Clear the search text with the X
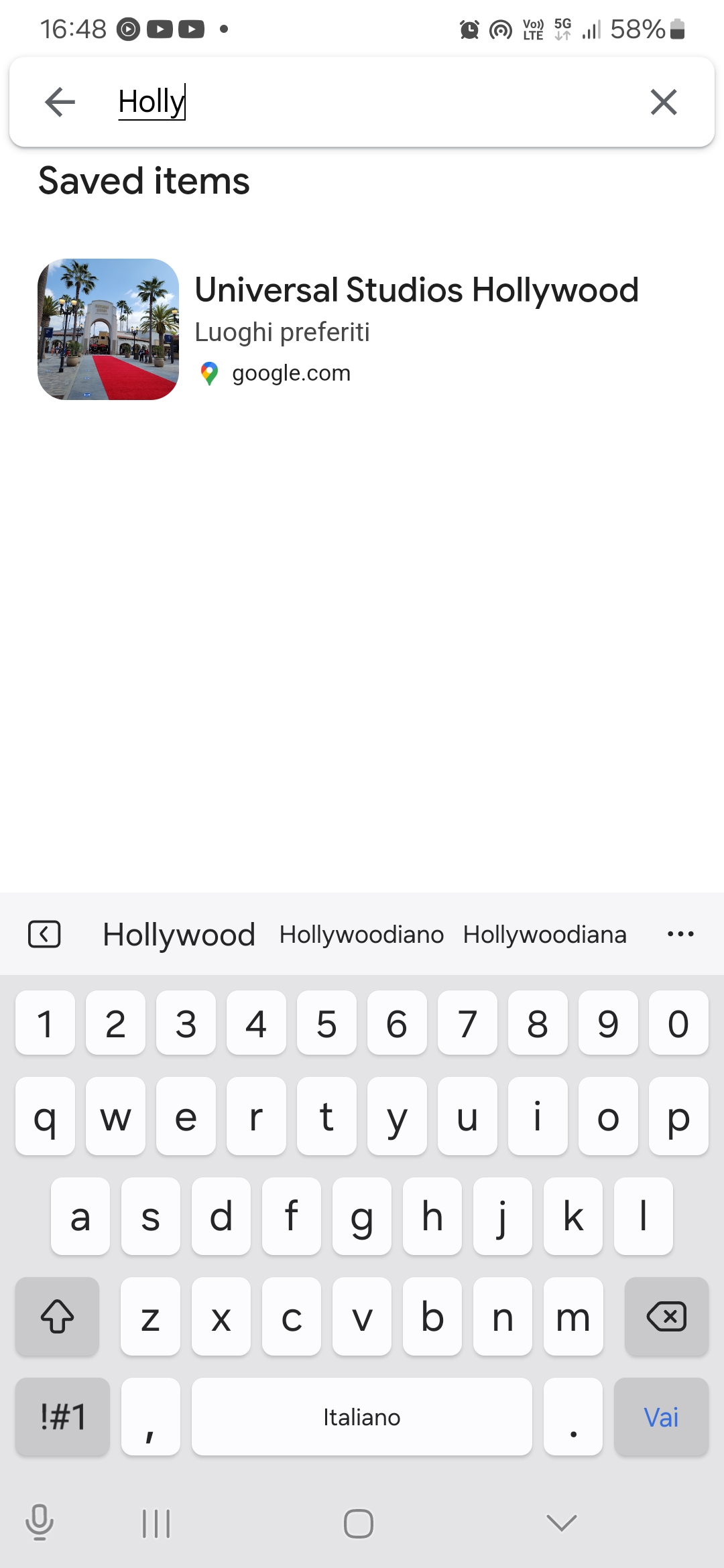724x1568 pixels. (664, 102)
